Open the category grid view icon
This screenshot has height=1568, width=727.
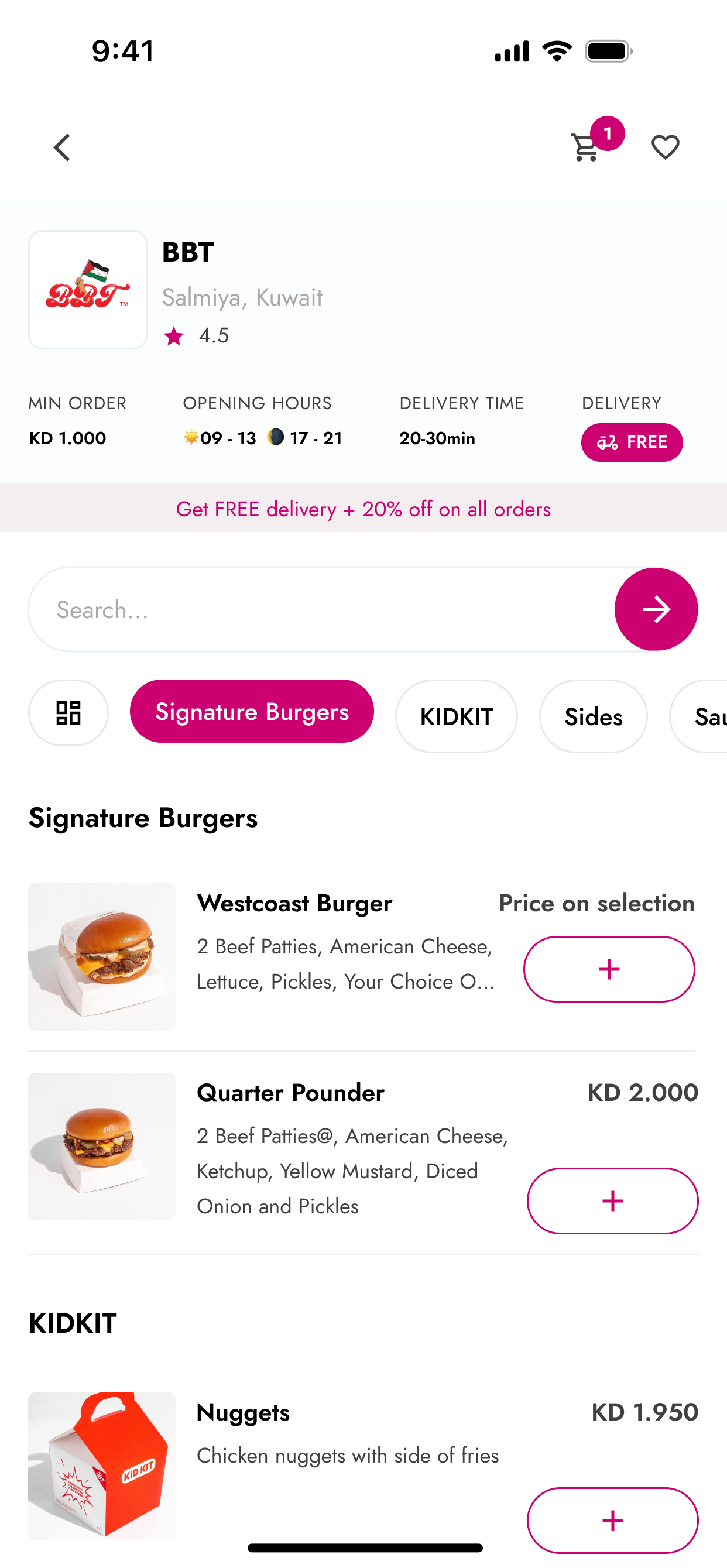[x=68, y=713]
